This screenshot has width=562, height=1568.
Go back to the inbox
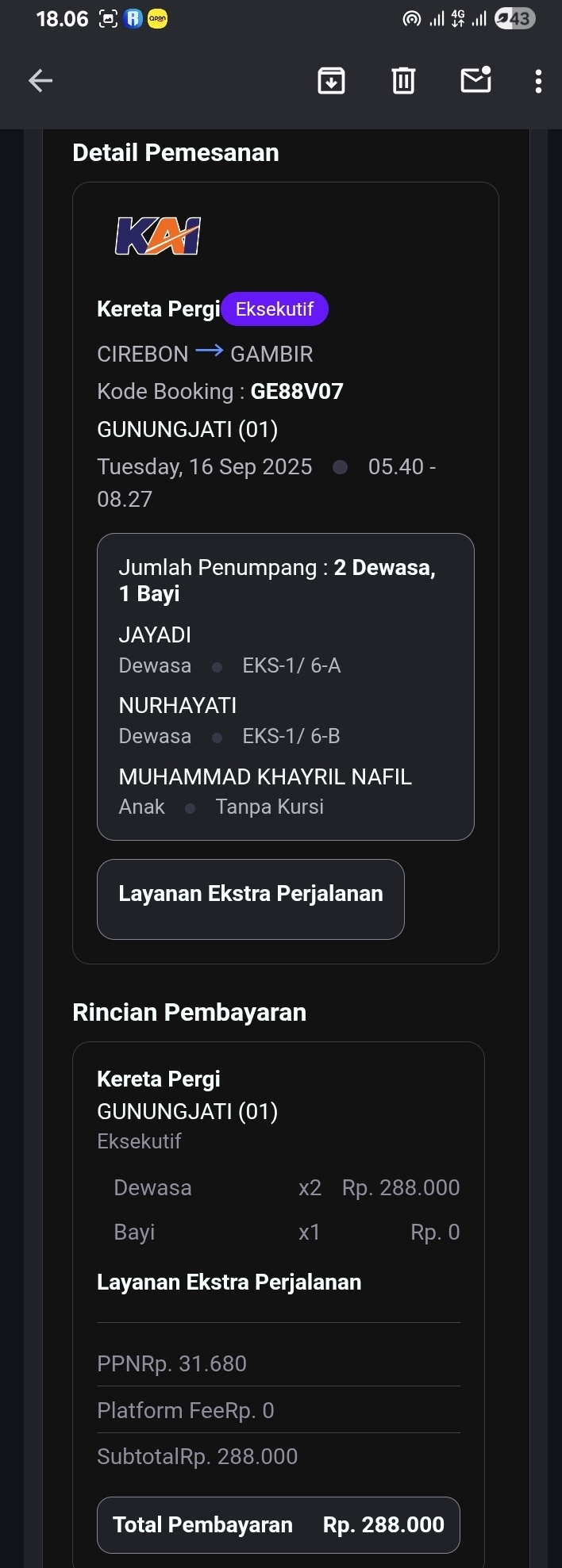pos(40,80)
